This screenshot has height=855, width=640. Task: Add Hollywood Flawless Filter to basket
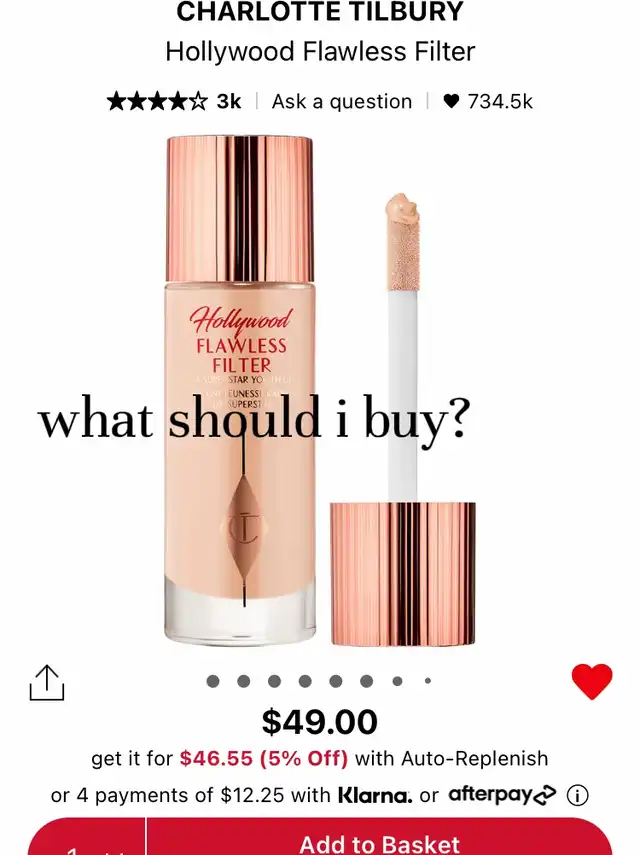(379, 842)
